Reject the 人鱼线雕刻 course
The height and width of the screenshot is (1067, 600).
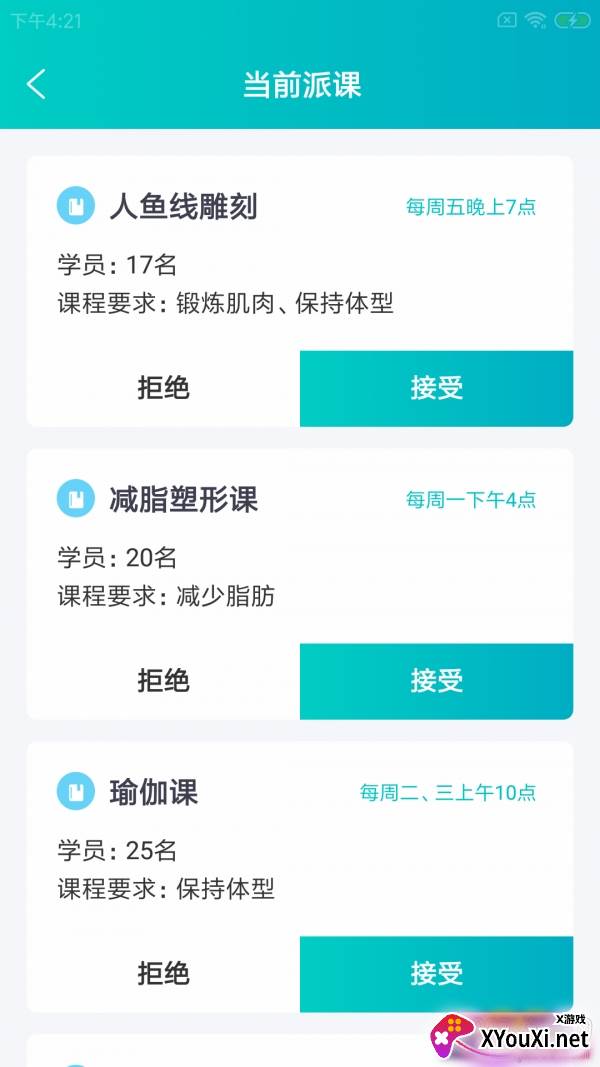click(163, 388)
